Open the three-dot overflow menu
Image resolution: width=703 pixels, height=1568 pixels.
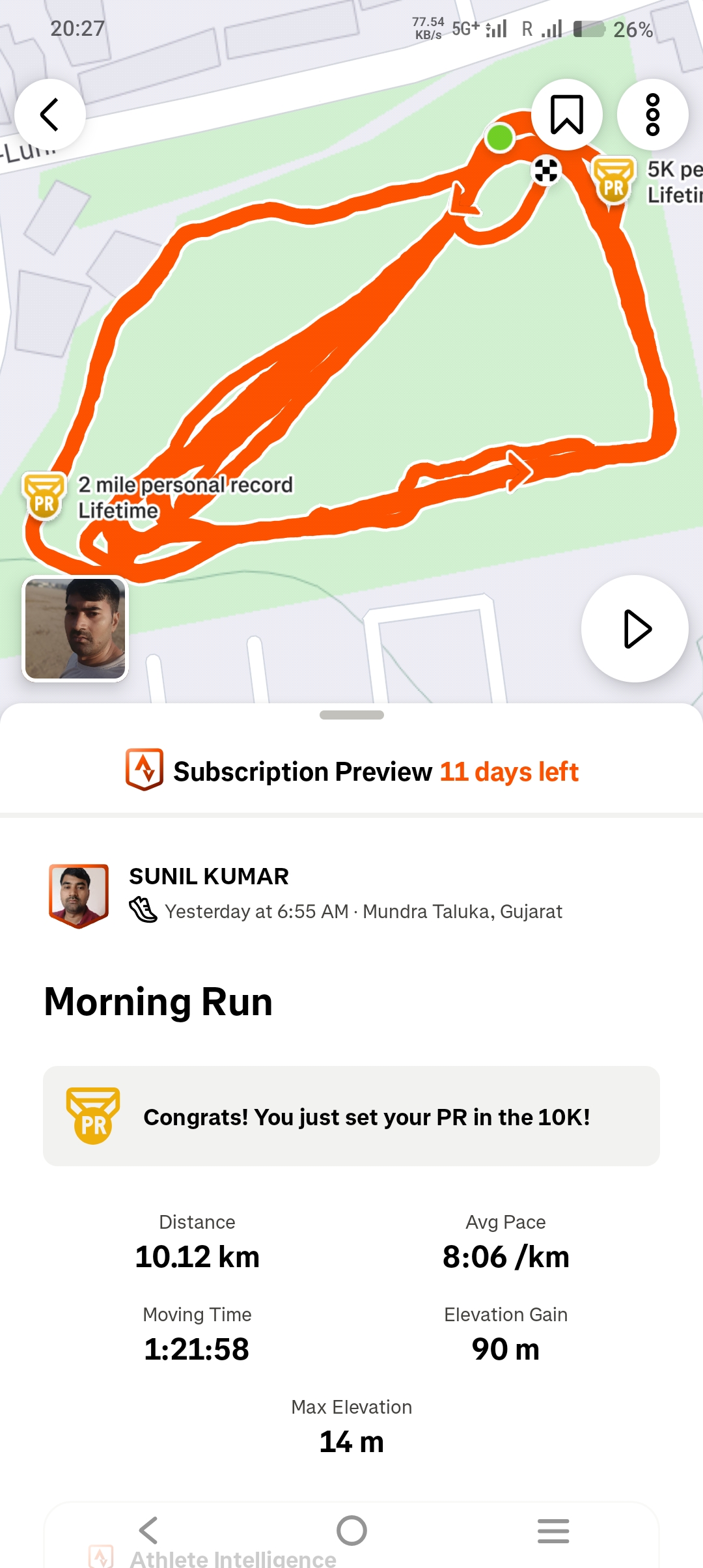[x=652, y=115]
